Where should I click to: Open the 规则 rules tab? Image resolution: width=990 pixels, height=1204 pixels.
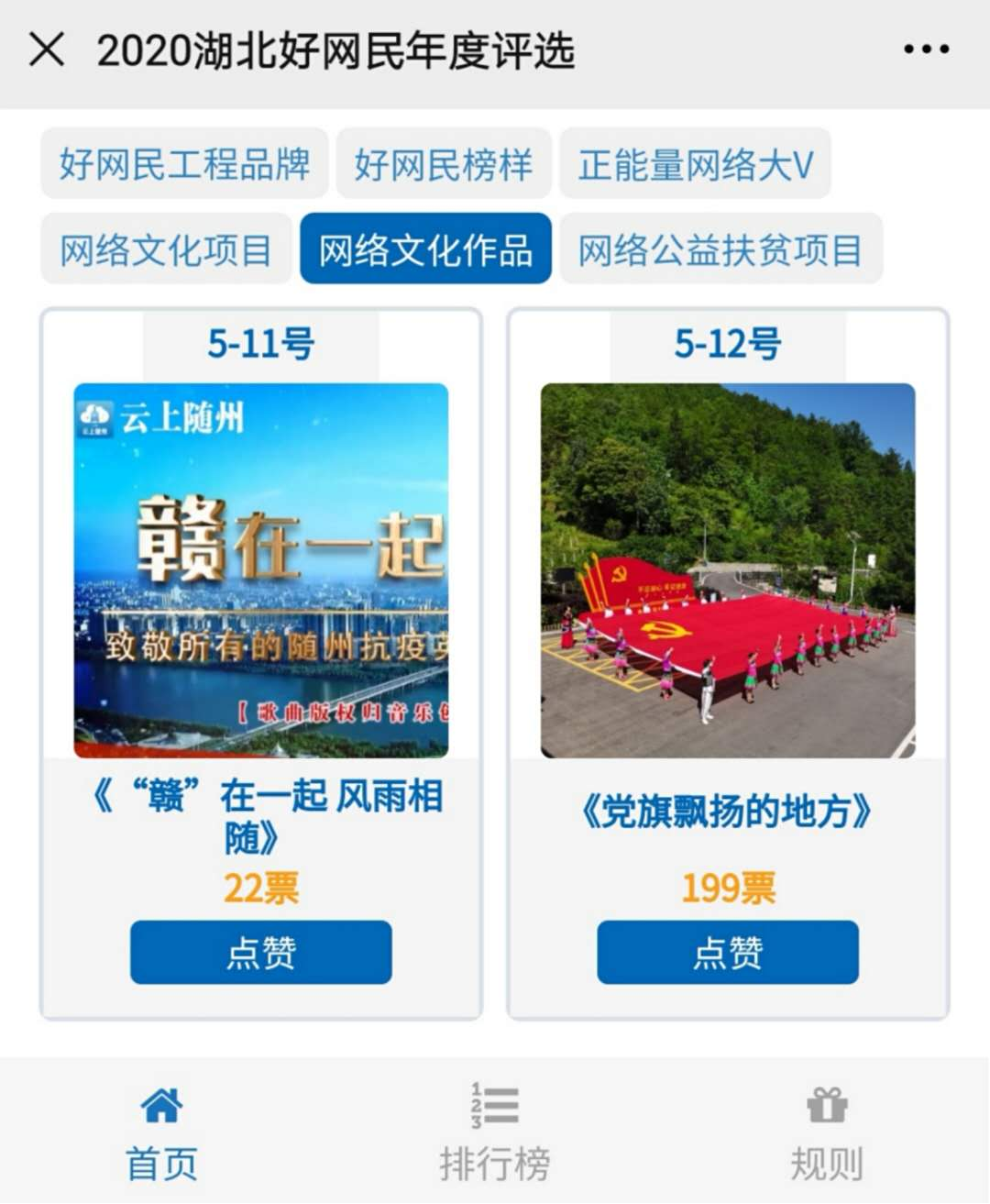pyautogui.click(x=827, y=1133)
